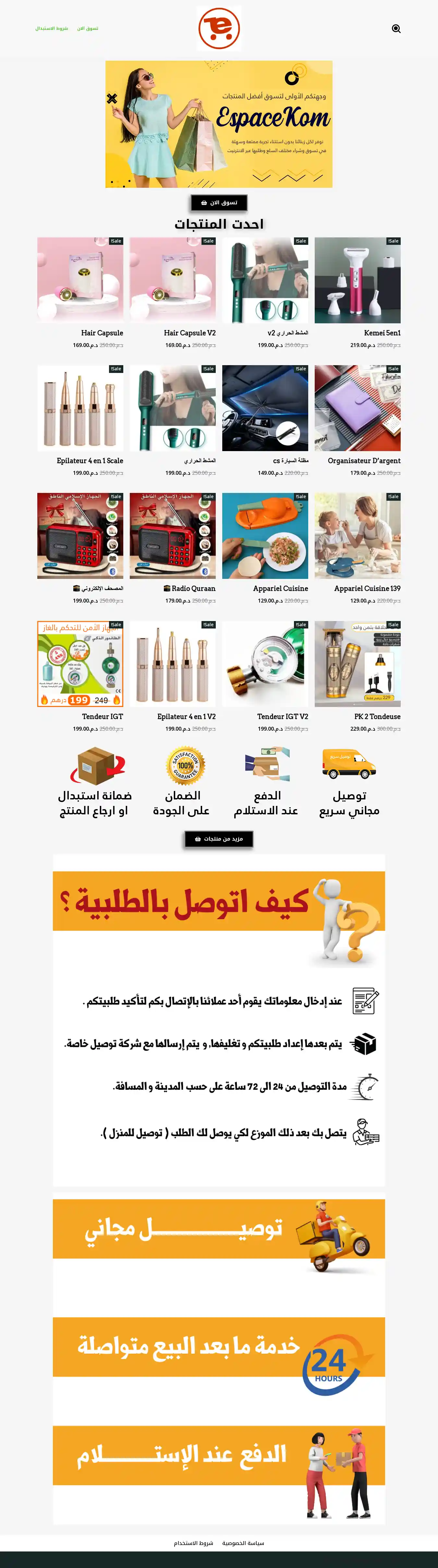Open the تسوق الآن header link
The image size is (438, 1568).
pos(88,29)
